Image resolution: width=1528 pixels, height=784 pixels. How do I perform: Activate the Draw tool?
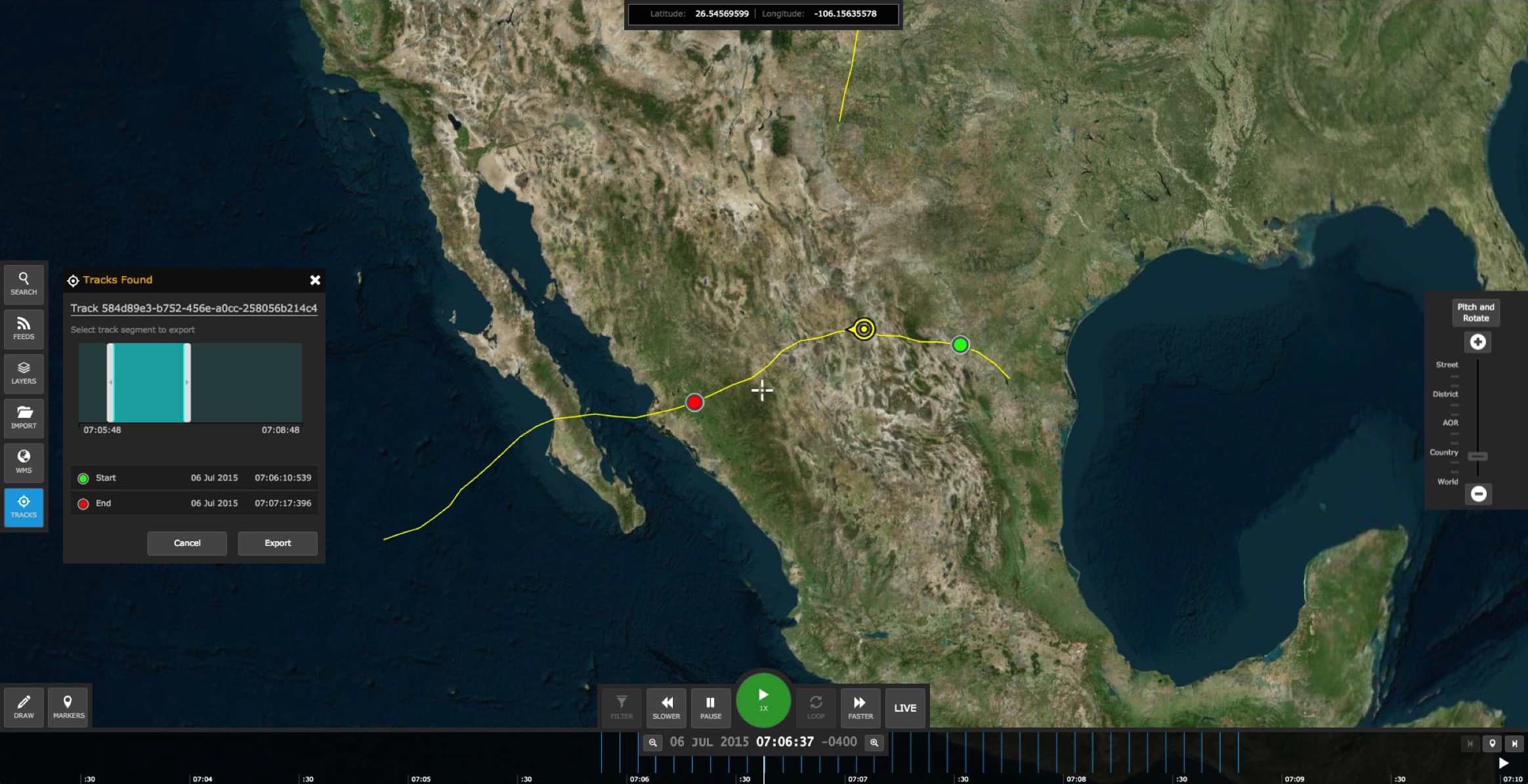[24, 707]
